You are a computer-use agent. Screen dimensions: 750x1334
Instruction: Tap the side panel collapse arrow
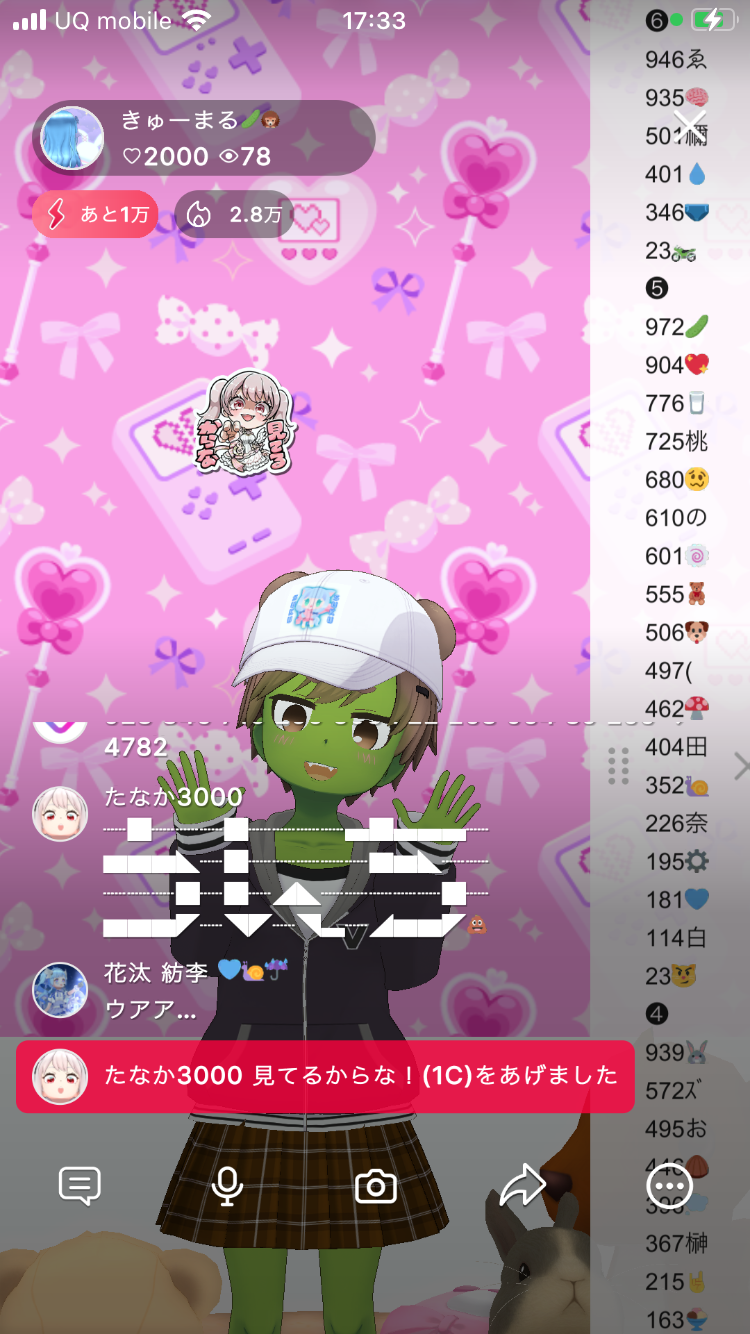740,767
